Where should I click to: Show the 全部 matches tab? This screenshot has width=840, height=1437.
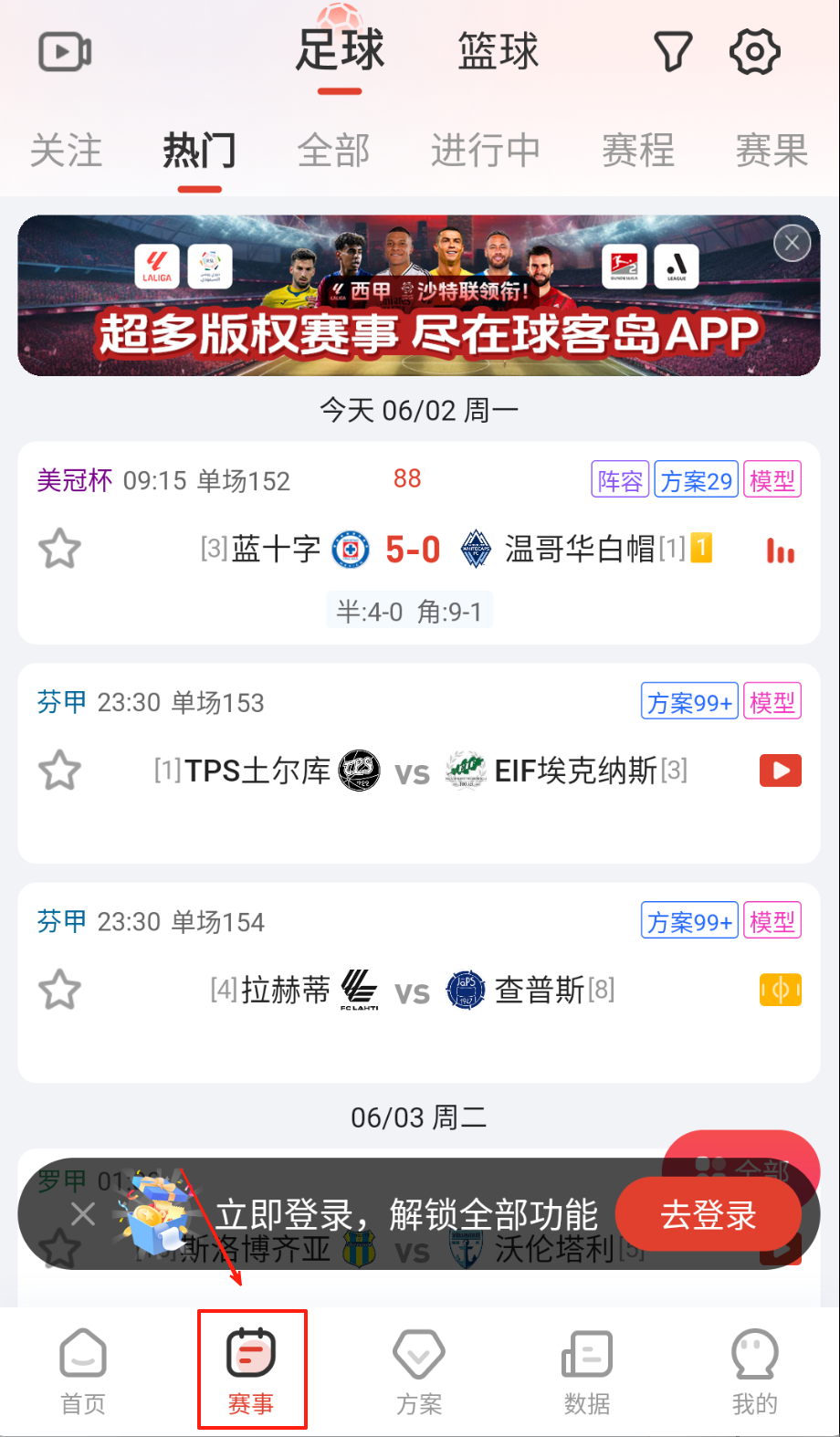tap(333, 151)
